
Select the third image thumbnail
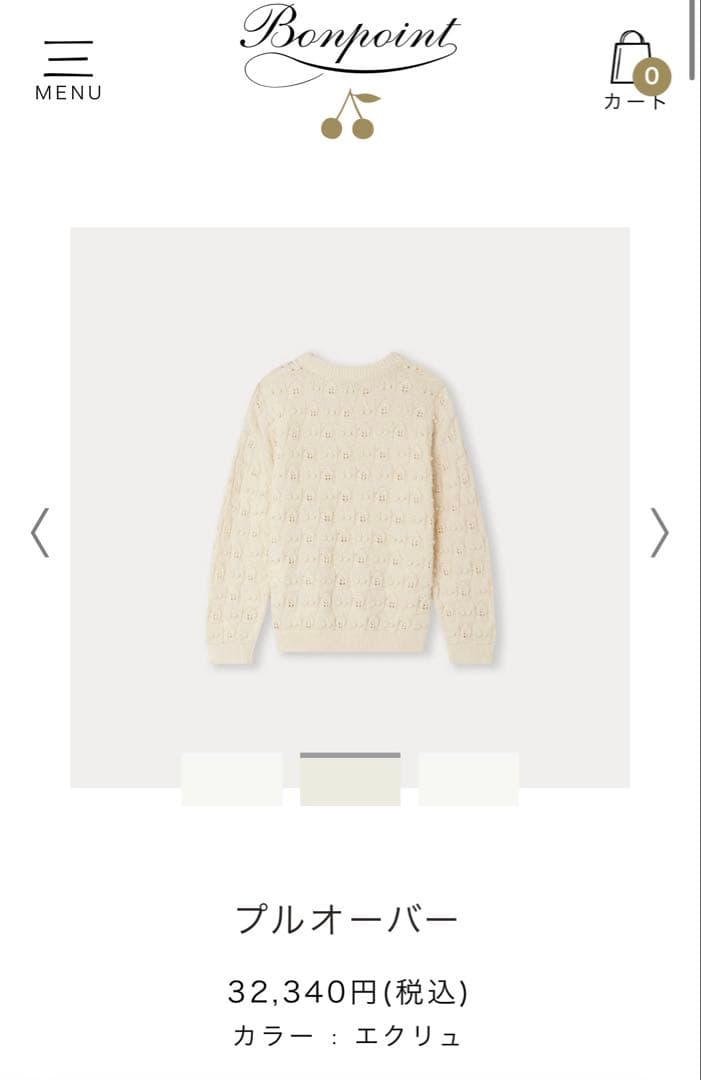(x=468, y=780)
